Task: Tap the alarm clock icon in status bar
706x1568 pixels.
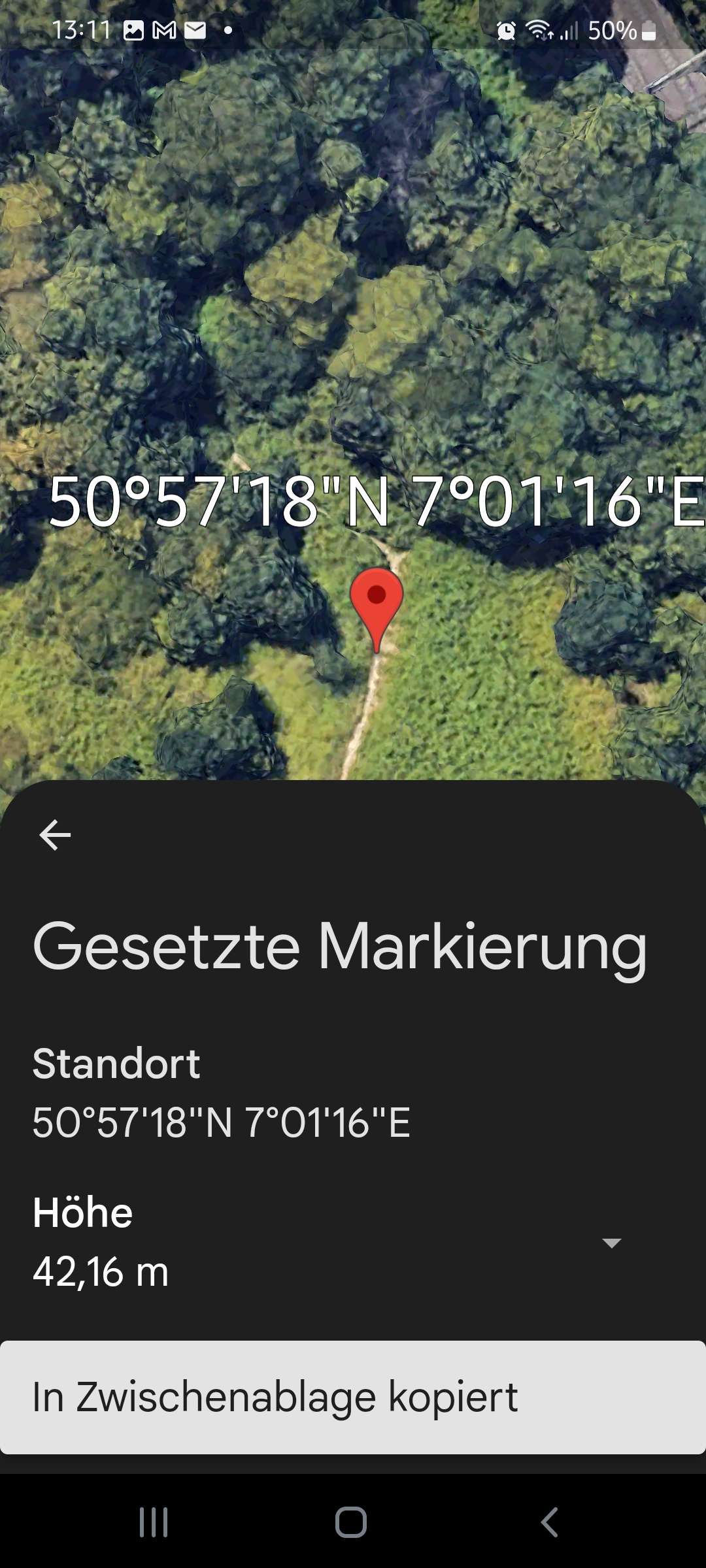Action: tap(507, 29)
